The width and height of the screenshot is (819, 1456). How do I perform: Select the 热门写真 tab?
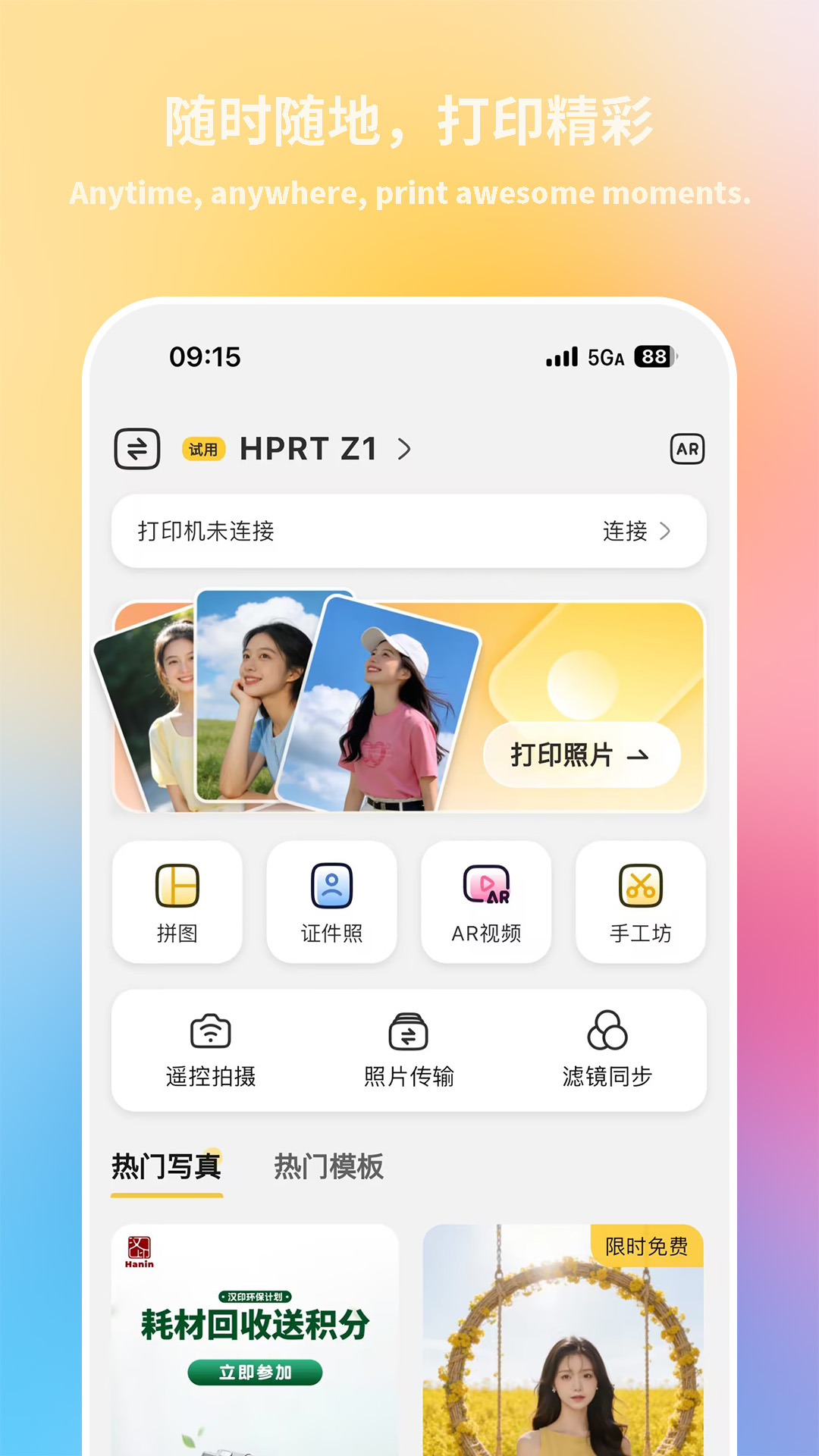pyautogui.click(x=166, y=1166)
